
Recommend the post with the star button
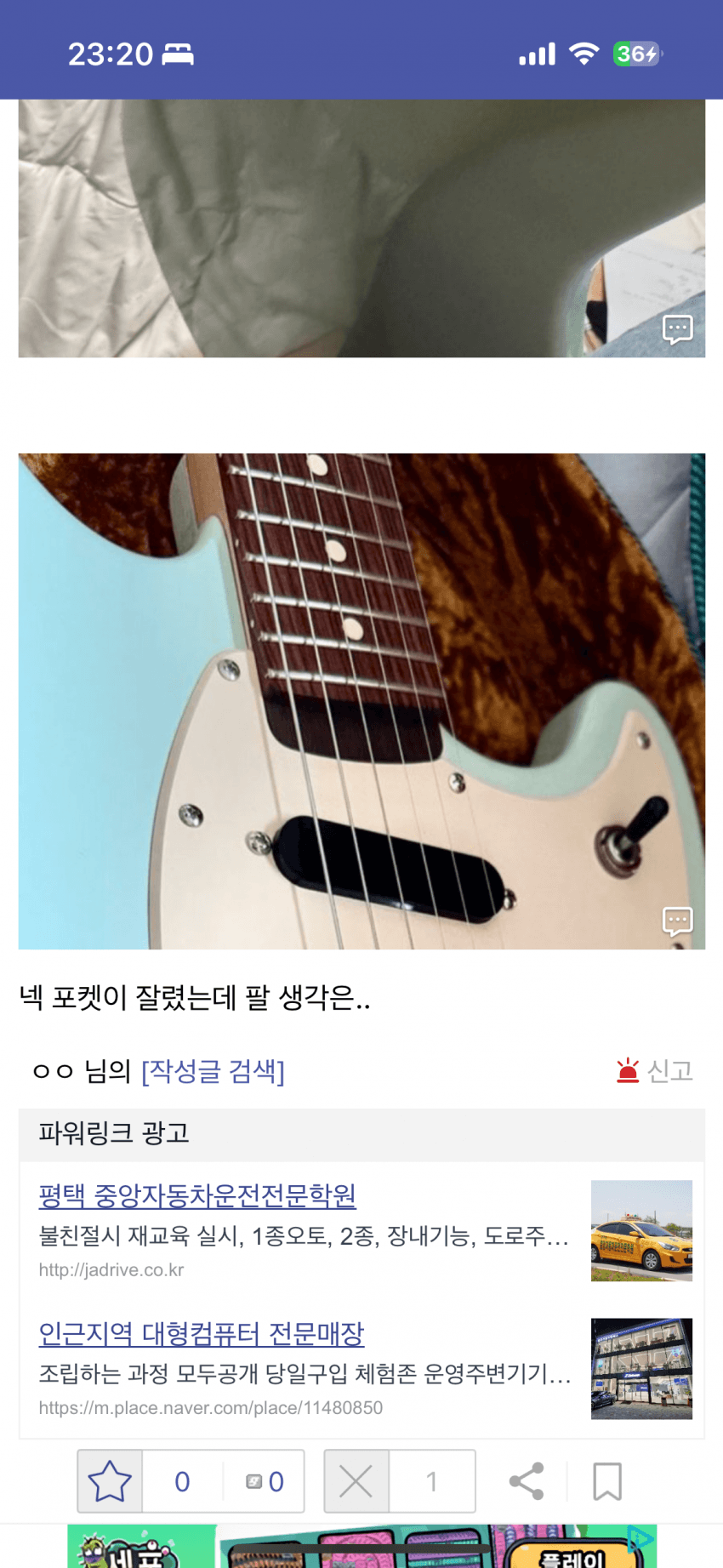(x=110, y=1481)
